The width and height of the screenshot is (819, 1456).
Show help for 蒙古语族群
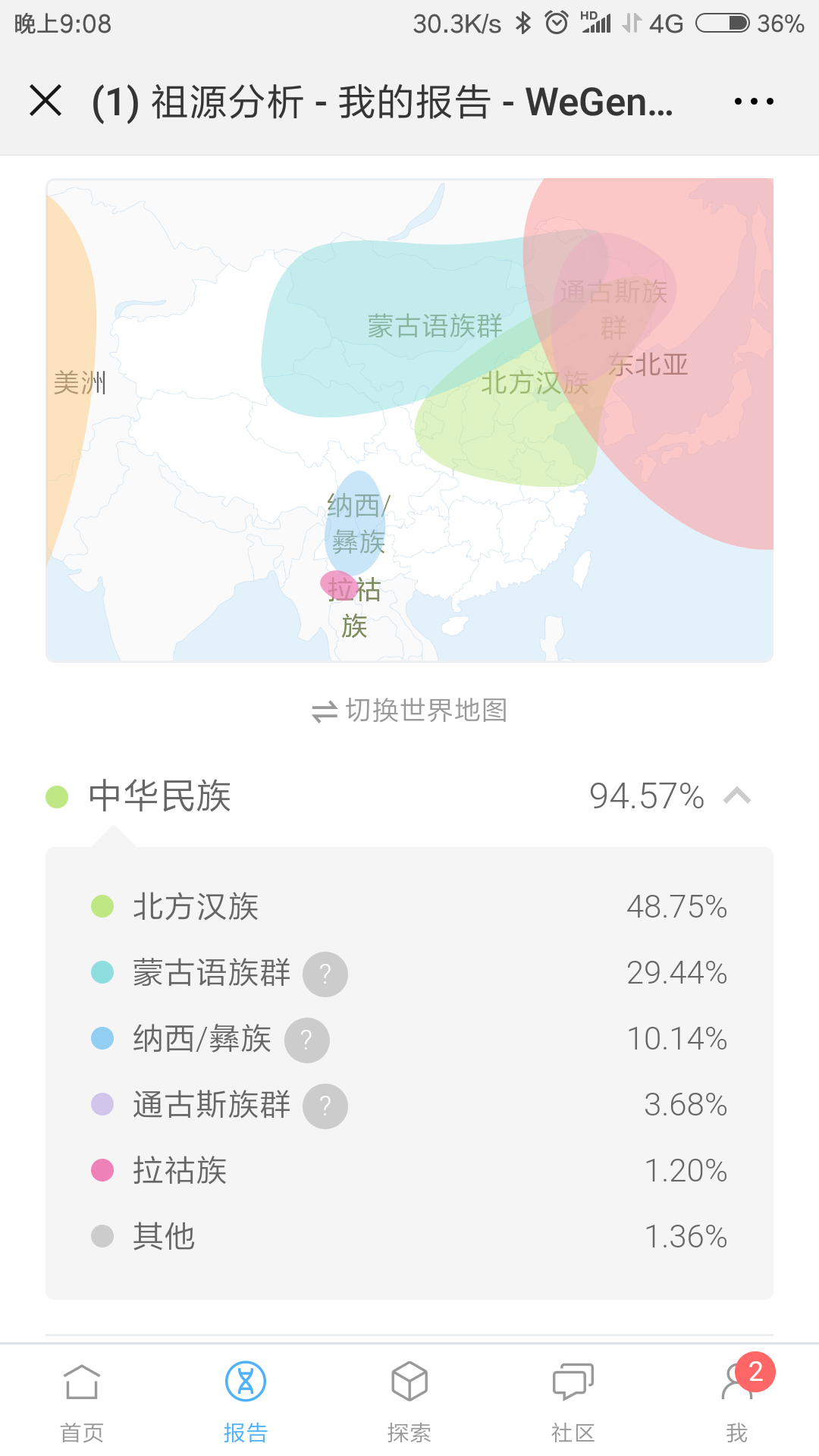coord(325,974)
